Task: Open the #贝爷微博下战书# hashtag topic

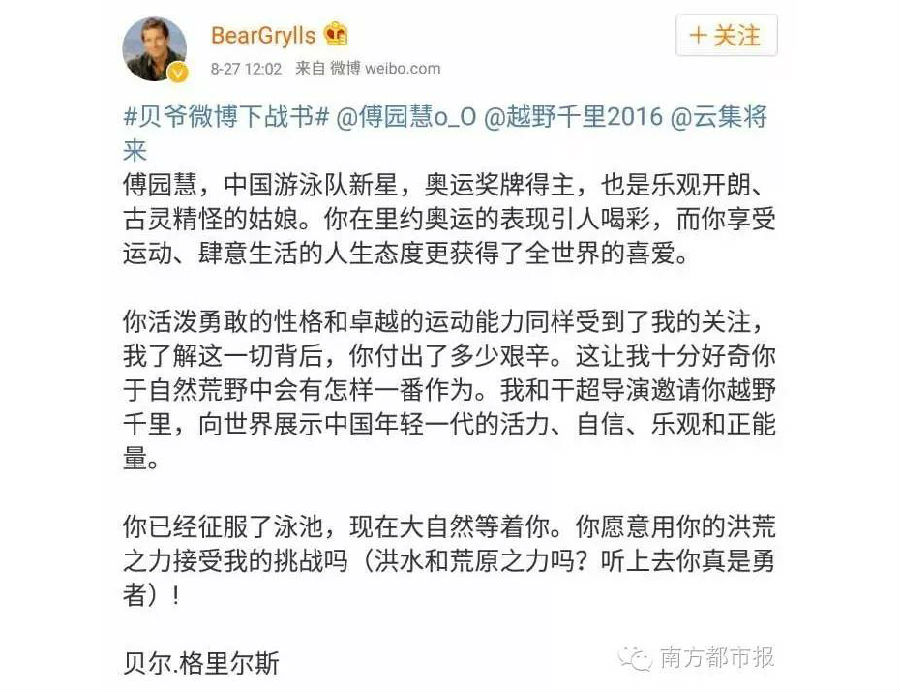Action: (x=226, y=116)
